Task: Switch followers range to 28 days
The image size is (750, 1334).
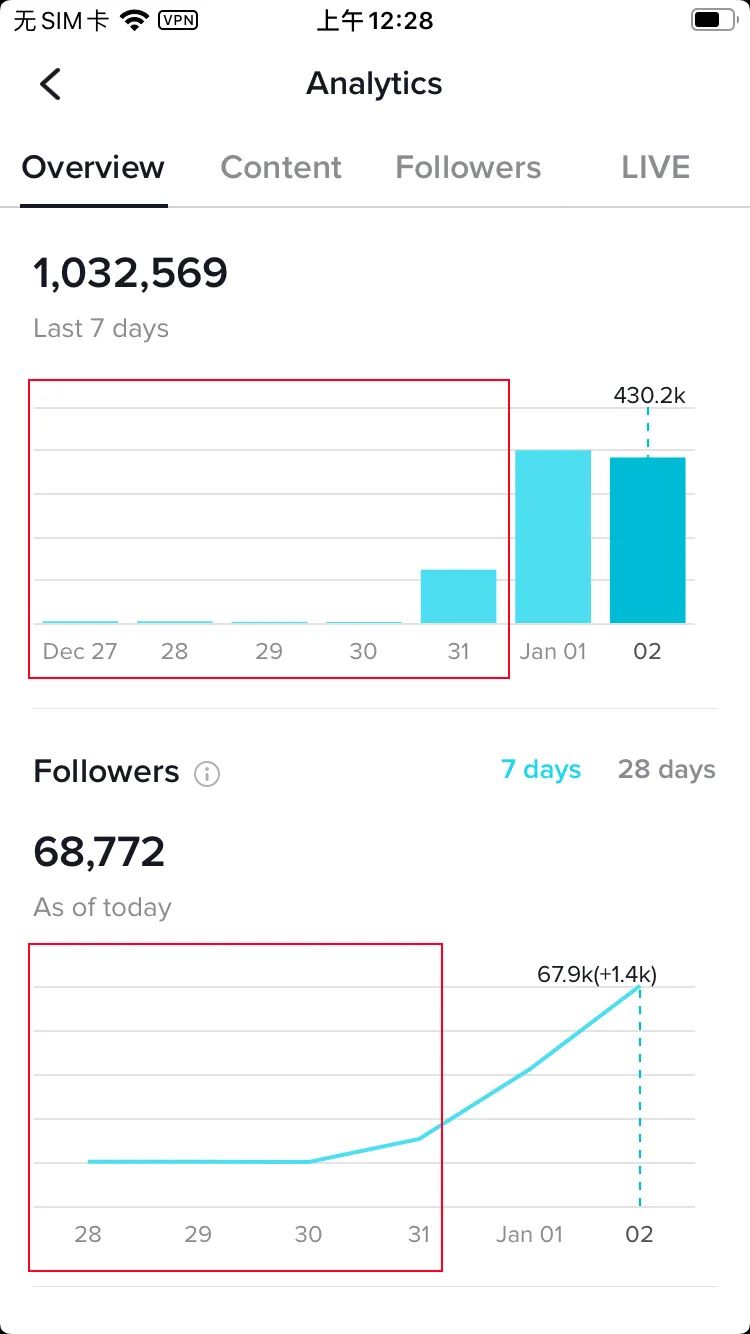Action: pos(666,770)
